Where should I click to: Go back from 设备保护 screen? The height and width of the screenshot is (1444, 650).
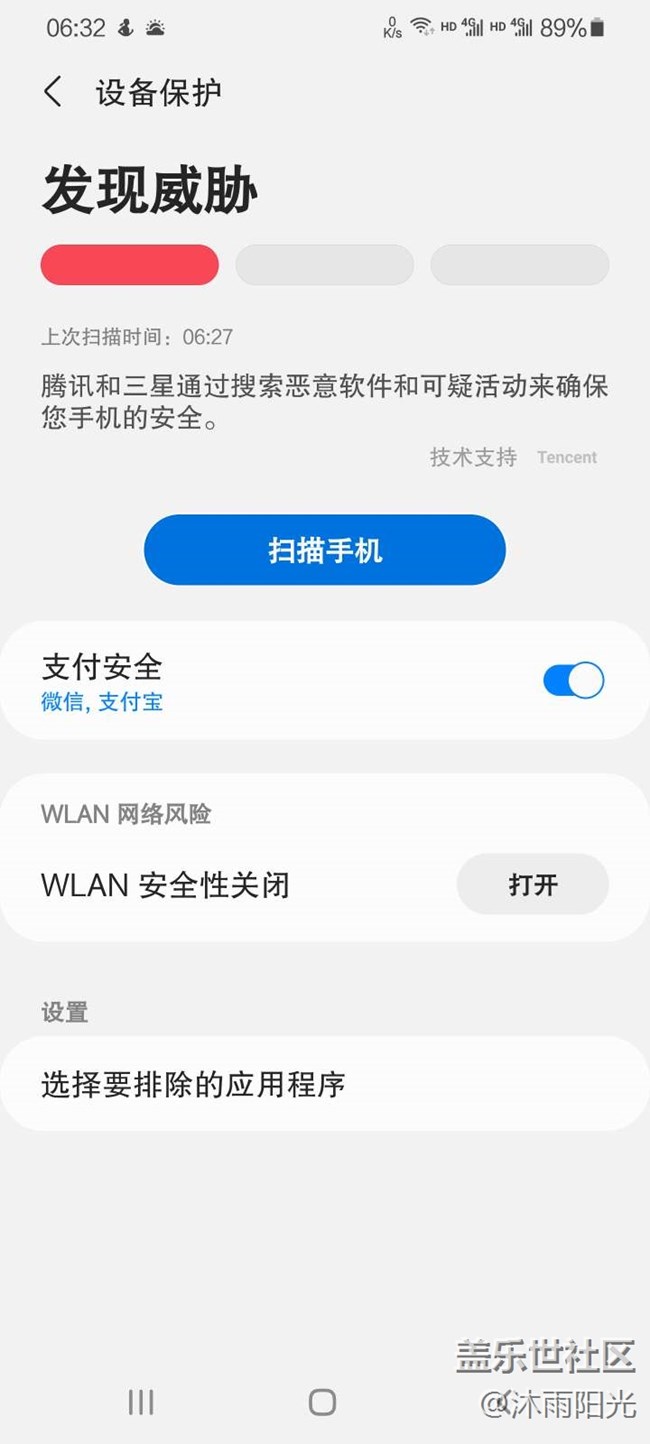(x=53, y=93)
